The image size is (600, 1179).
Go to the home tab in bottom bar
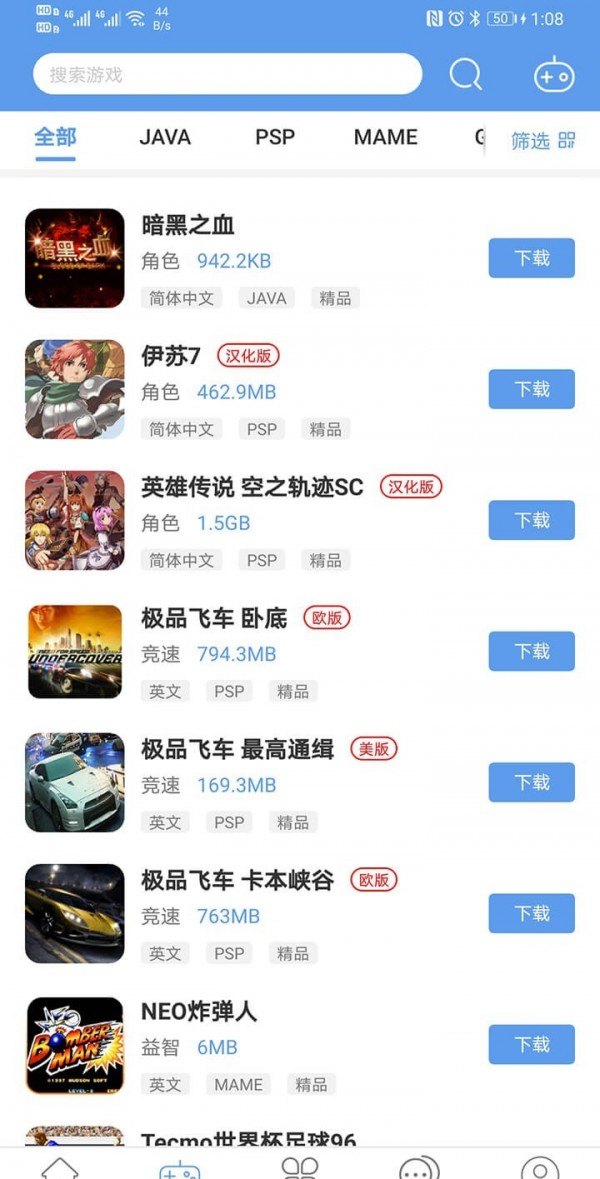click(59, 1167)
